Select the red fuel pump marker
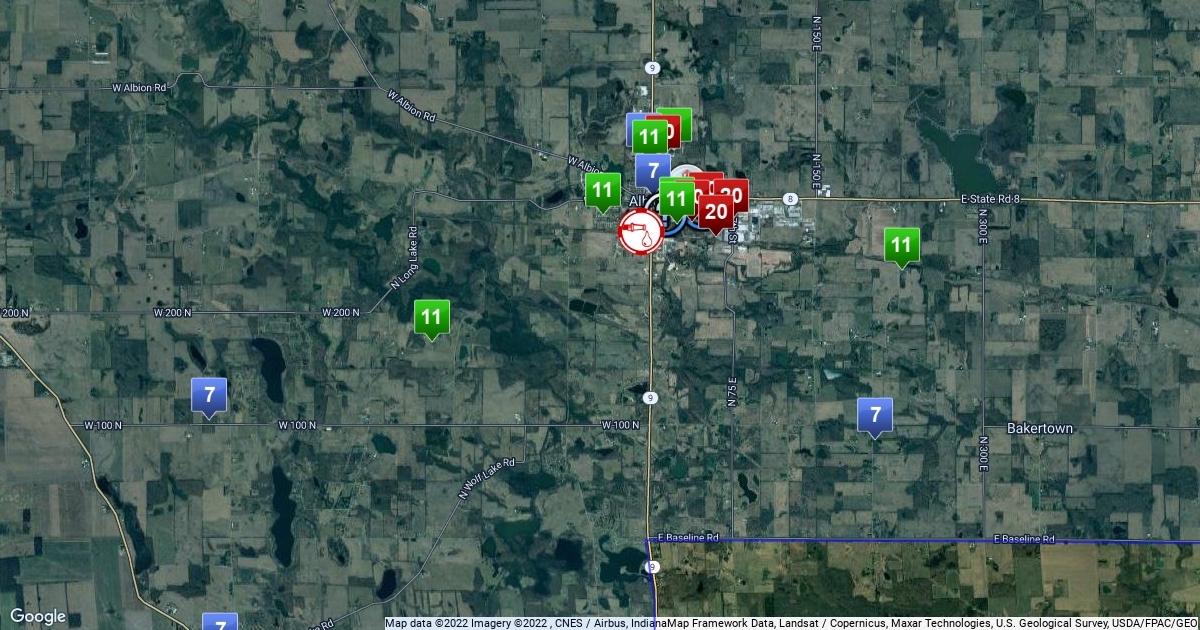The height and width of the screenshot is (630, 1200). click(641, 231)
